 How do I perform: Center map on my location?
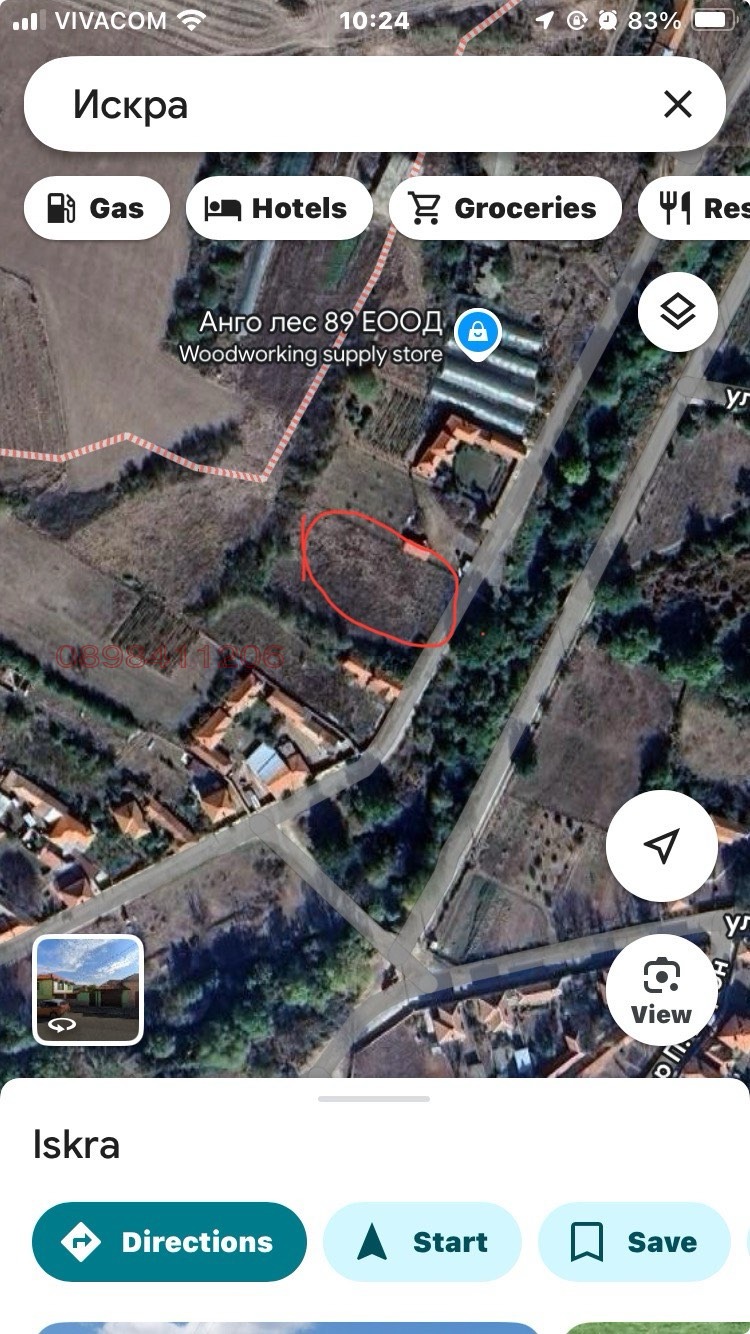(x=661, y=846)
